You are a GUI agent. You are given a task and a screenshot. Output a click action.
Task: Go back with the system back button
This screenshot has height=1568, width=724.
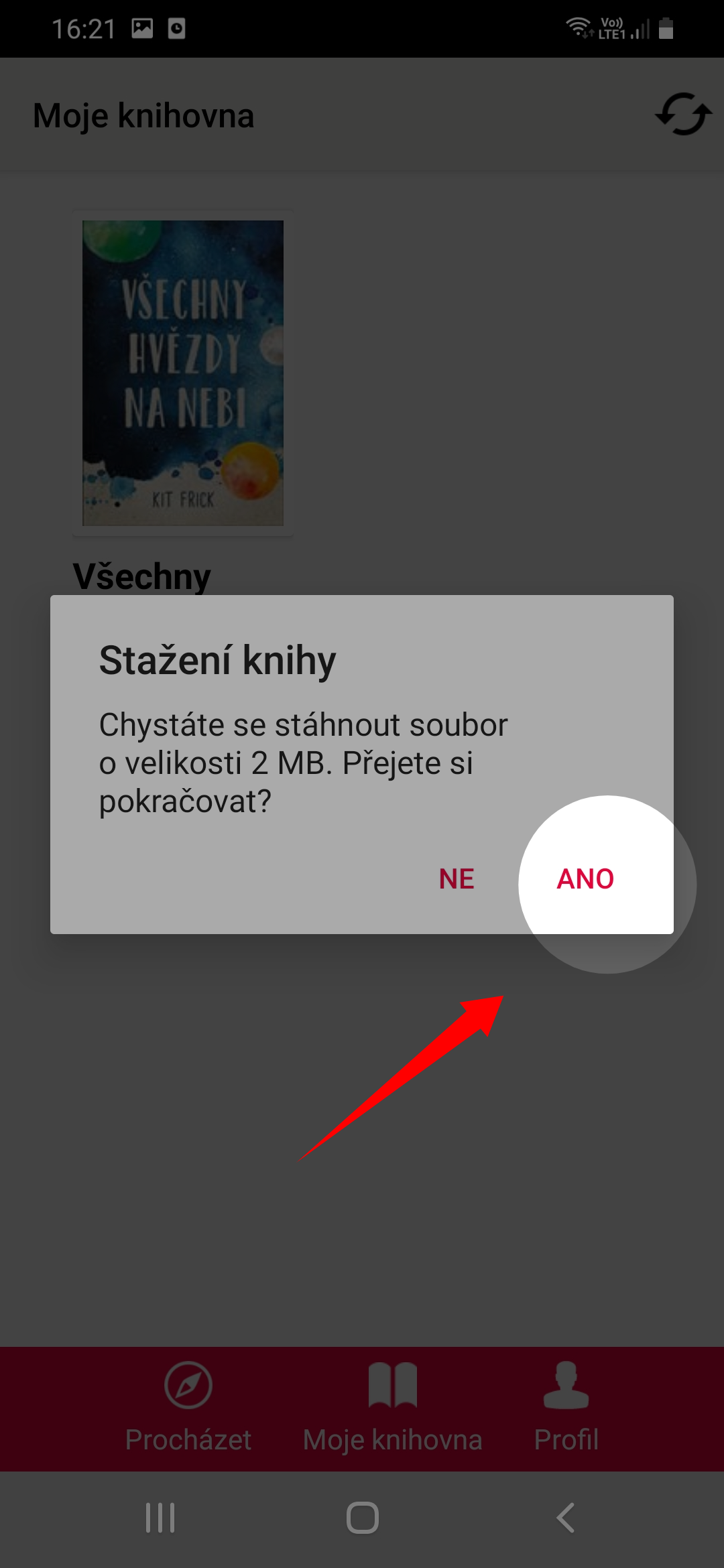click(566, 1518)
